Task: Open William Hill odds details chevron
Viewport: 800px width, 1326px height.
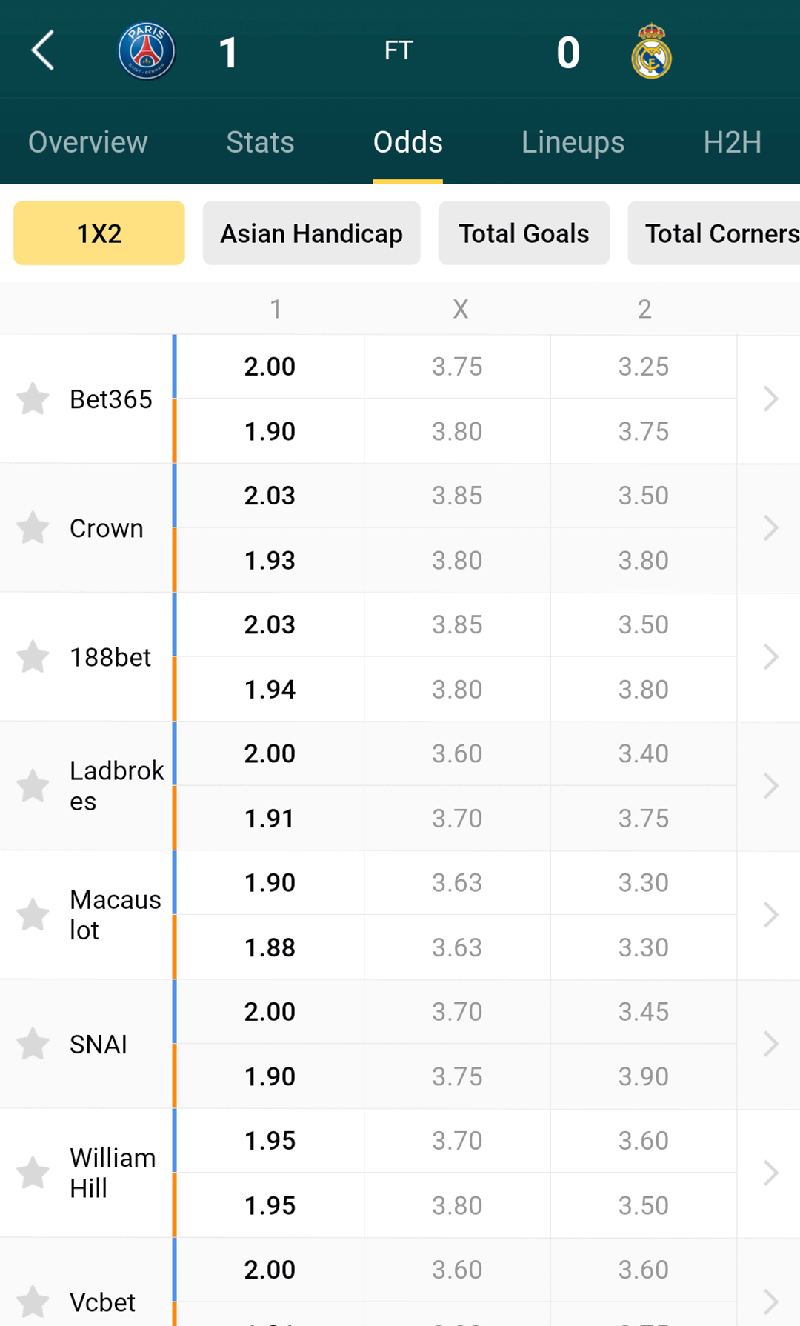Action: (x=770, y=1173)
